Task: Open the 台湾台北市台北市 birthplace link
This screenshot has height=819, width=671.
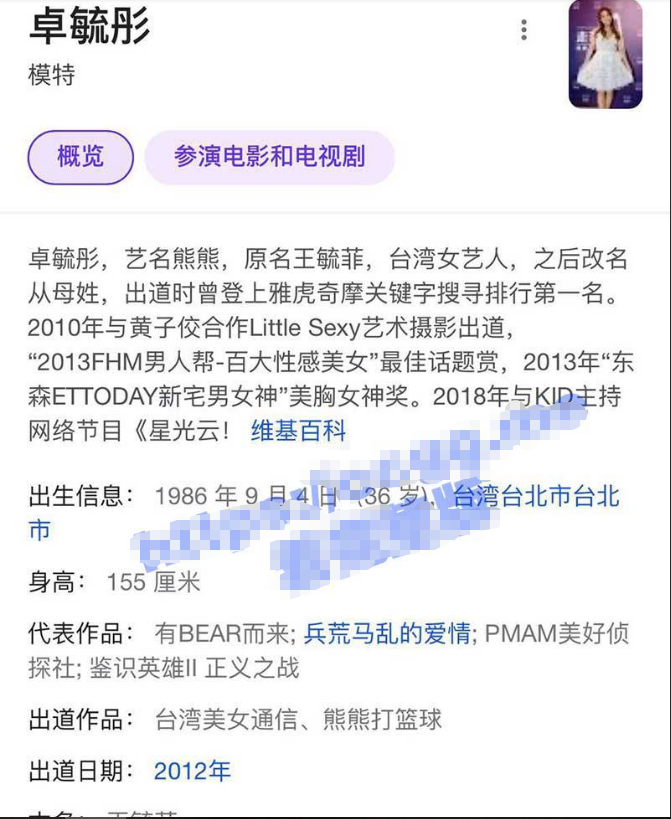Action: coord(536,497)
